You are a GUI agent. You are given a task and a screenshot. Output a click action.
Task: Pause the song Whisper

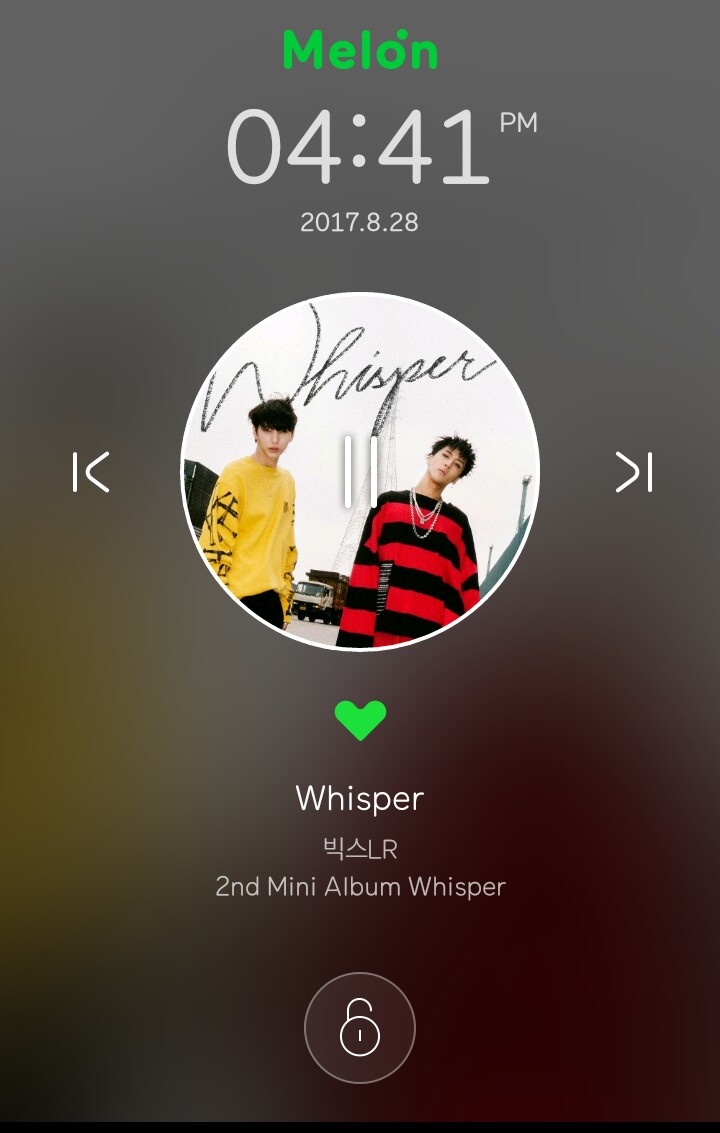coord(360,472)
